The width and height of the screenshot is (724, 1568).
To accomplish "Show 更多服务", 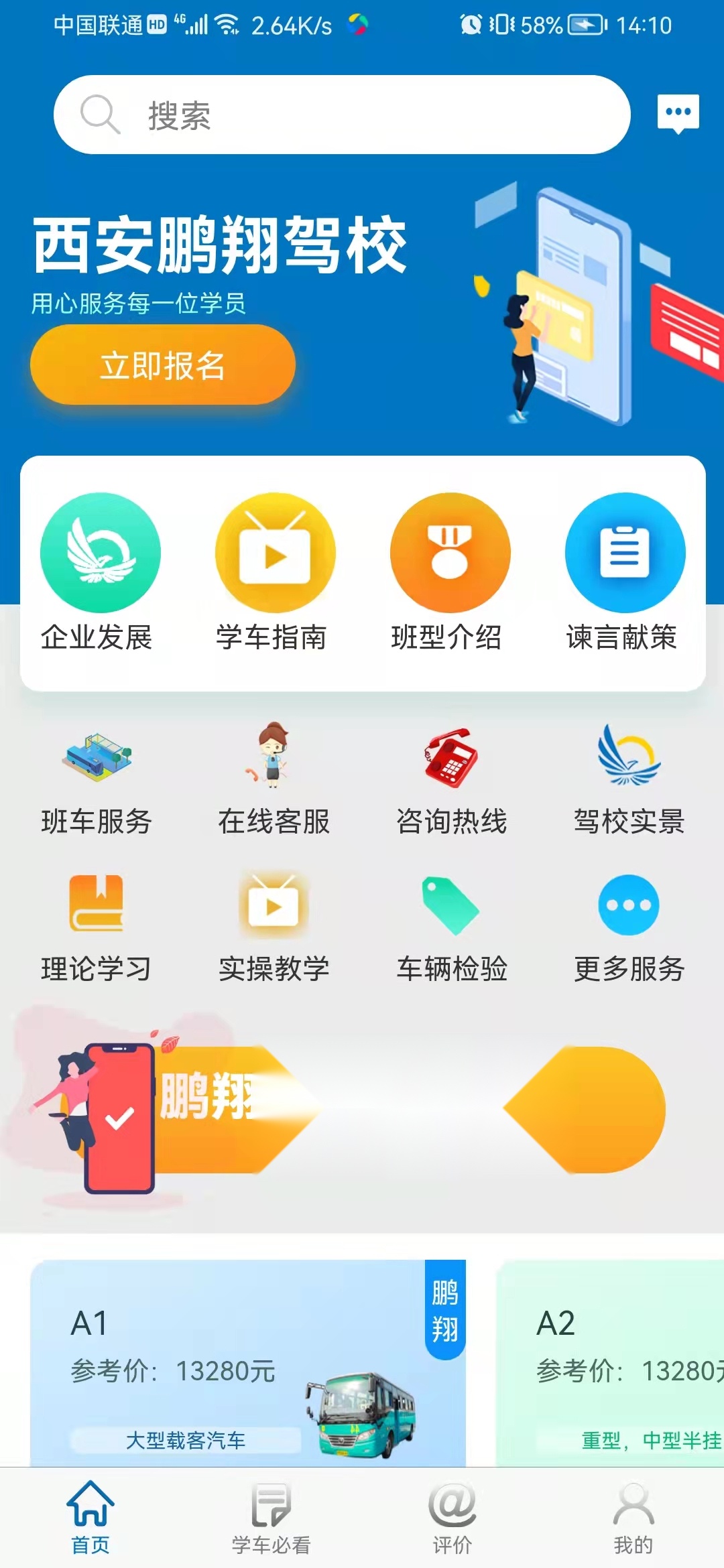I will 629,927.
